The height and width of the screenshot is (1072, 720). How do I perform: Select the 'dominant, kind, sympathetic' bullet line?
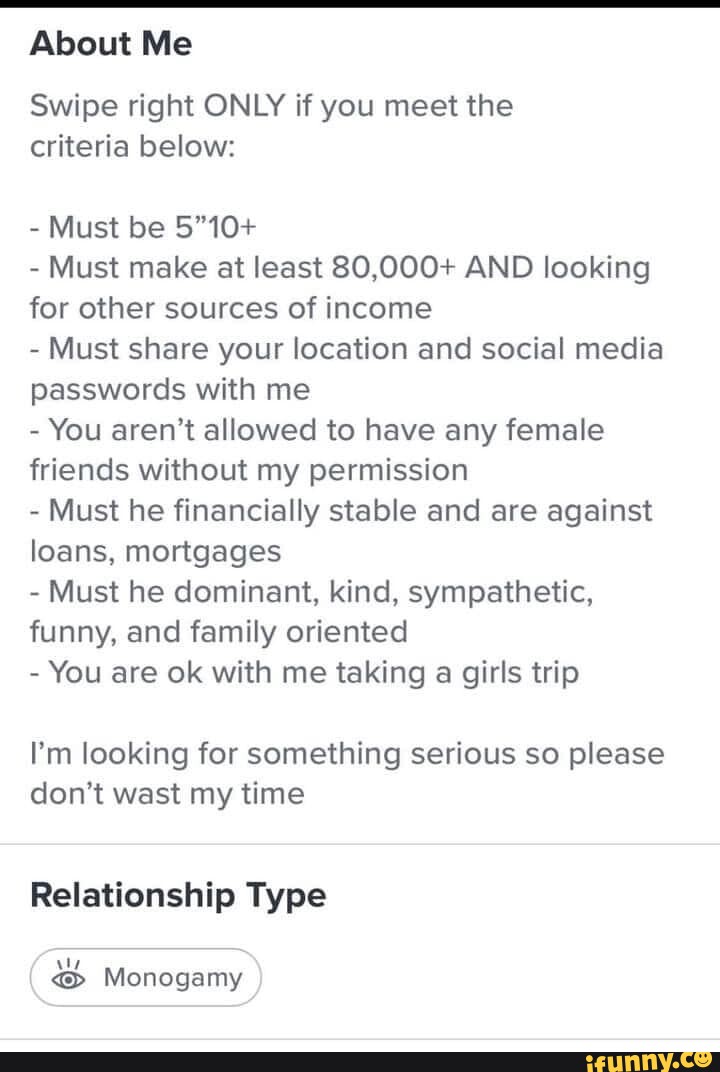point(312,611)
